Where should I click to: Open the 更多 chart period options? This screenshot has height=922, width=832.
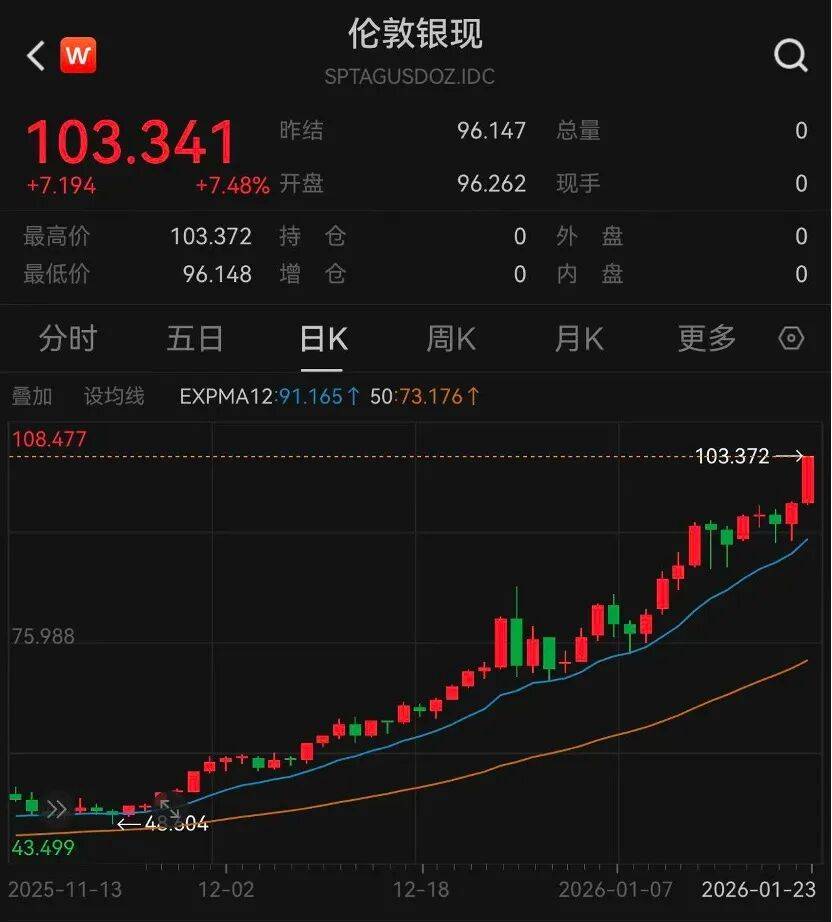coord(707,339)
